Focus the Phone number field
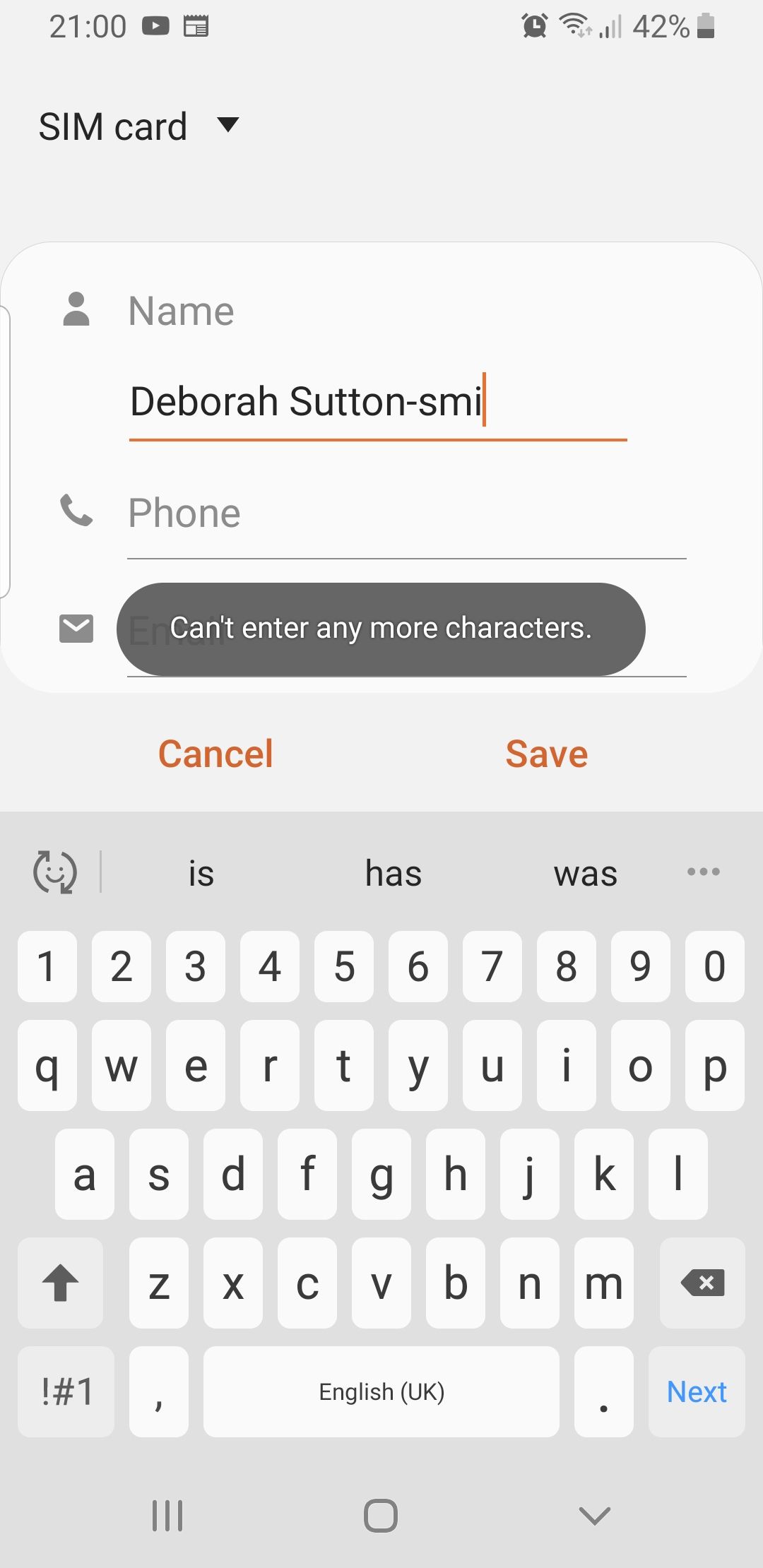This screenshot has width=763, height=1568. 406,513
